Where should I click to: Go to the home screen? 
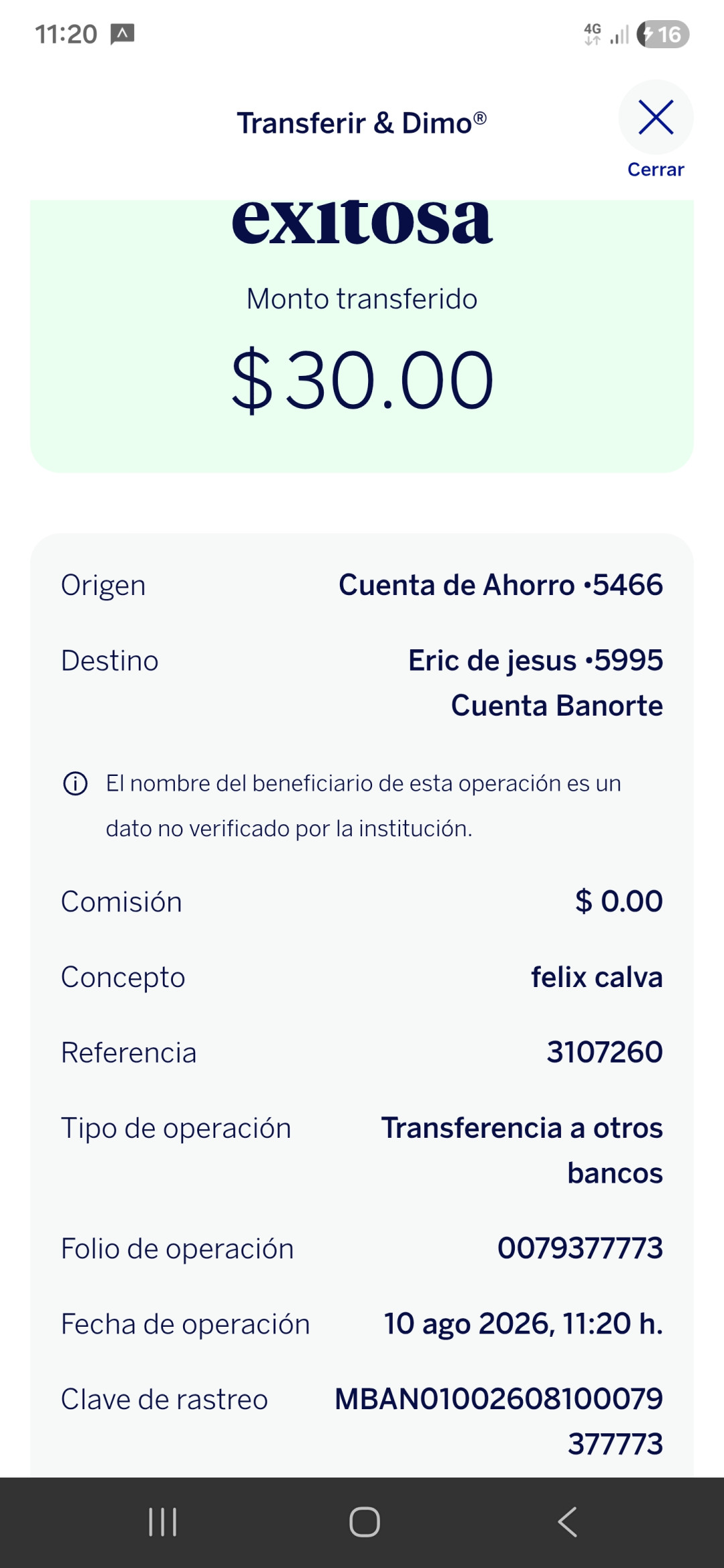pyautogui.click(x=365, y=1522)
